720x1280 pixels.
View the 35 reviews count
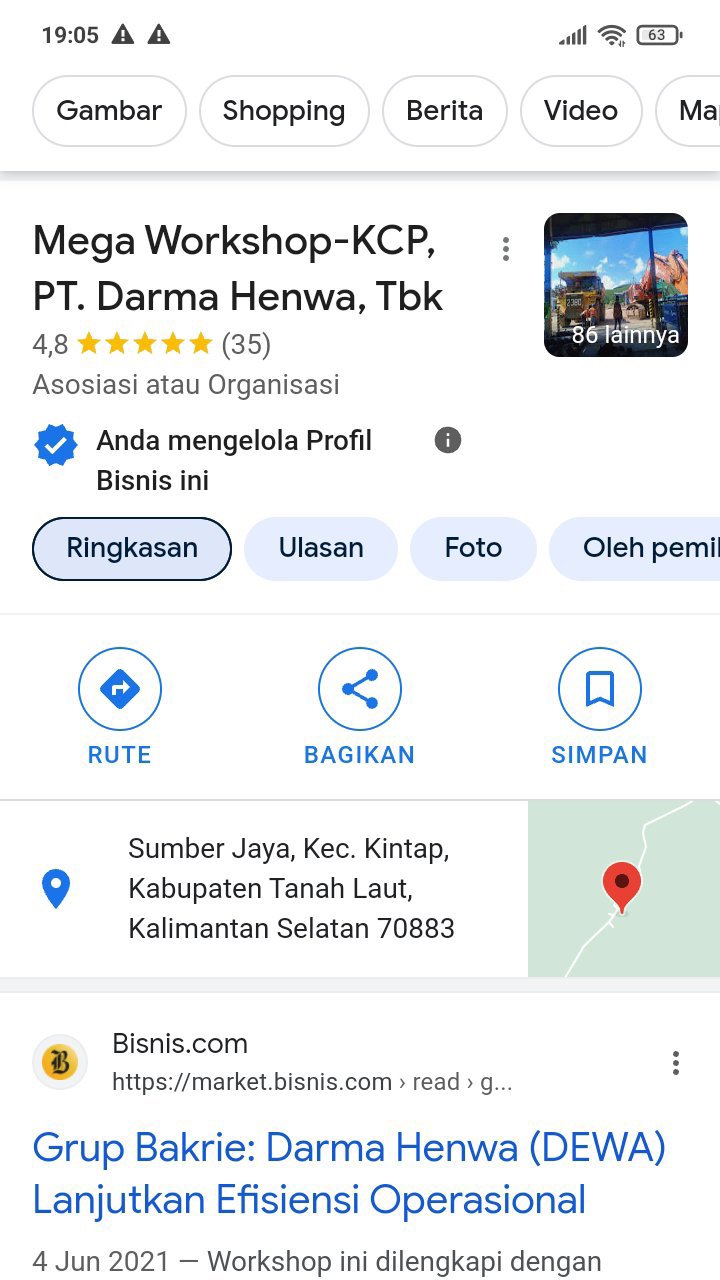(x=246, y=345)
